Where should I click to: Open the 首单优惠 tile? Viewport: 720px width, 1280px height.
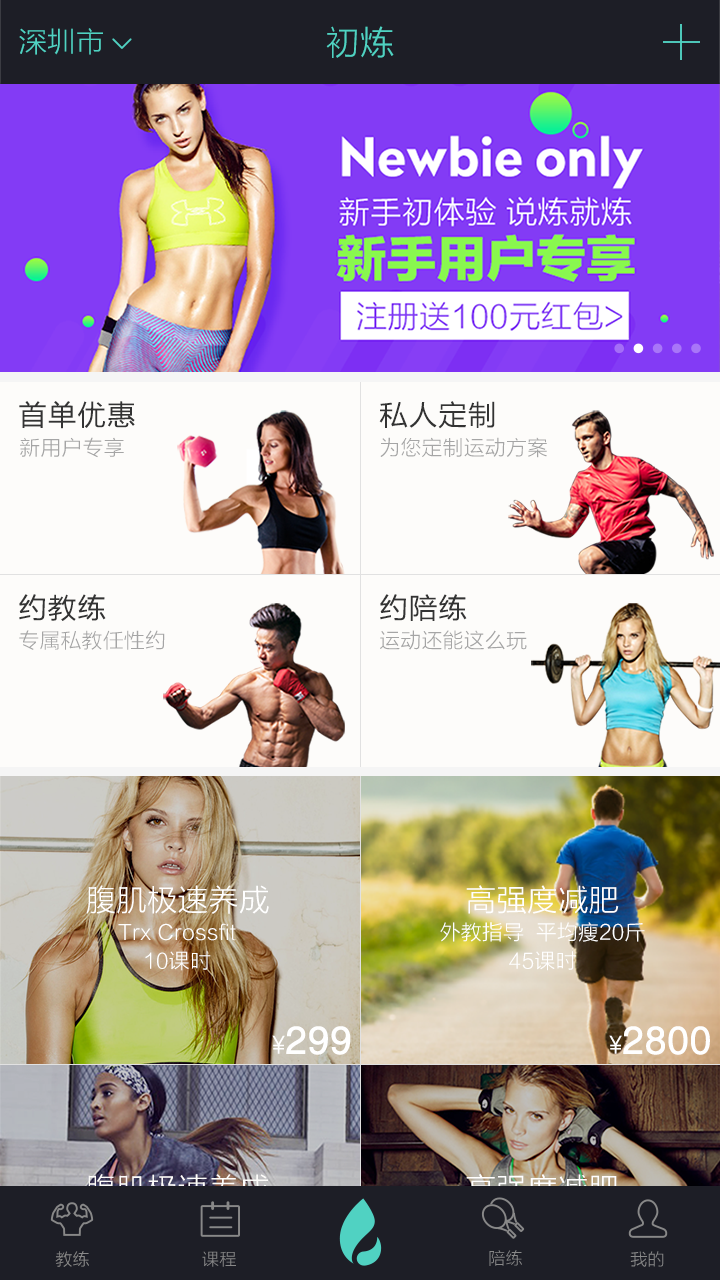point(180,478)
